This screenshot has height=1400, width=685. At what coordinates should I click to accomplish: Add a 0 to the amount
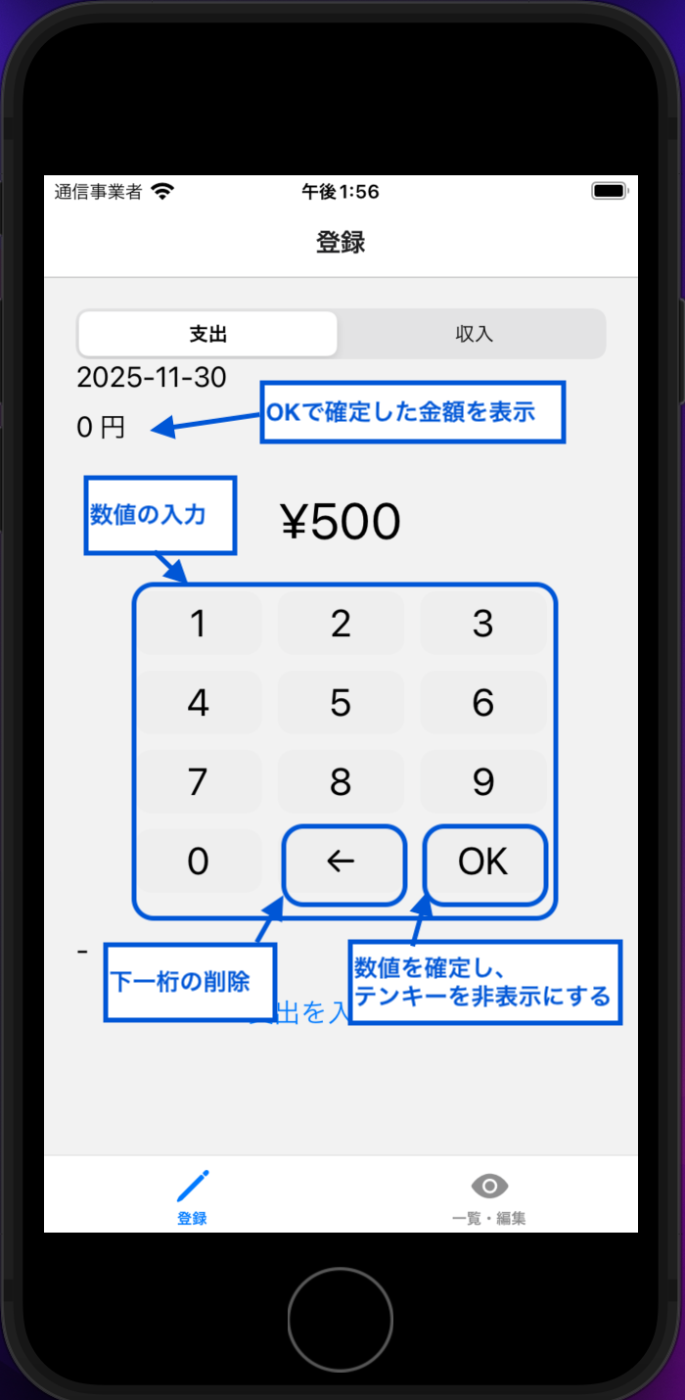[198, 861]
